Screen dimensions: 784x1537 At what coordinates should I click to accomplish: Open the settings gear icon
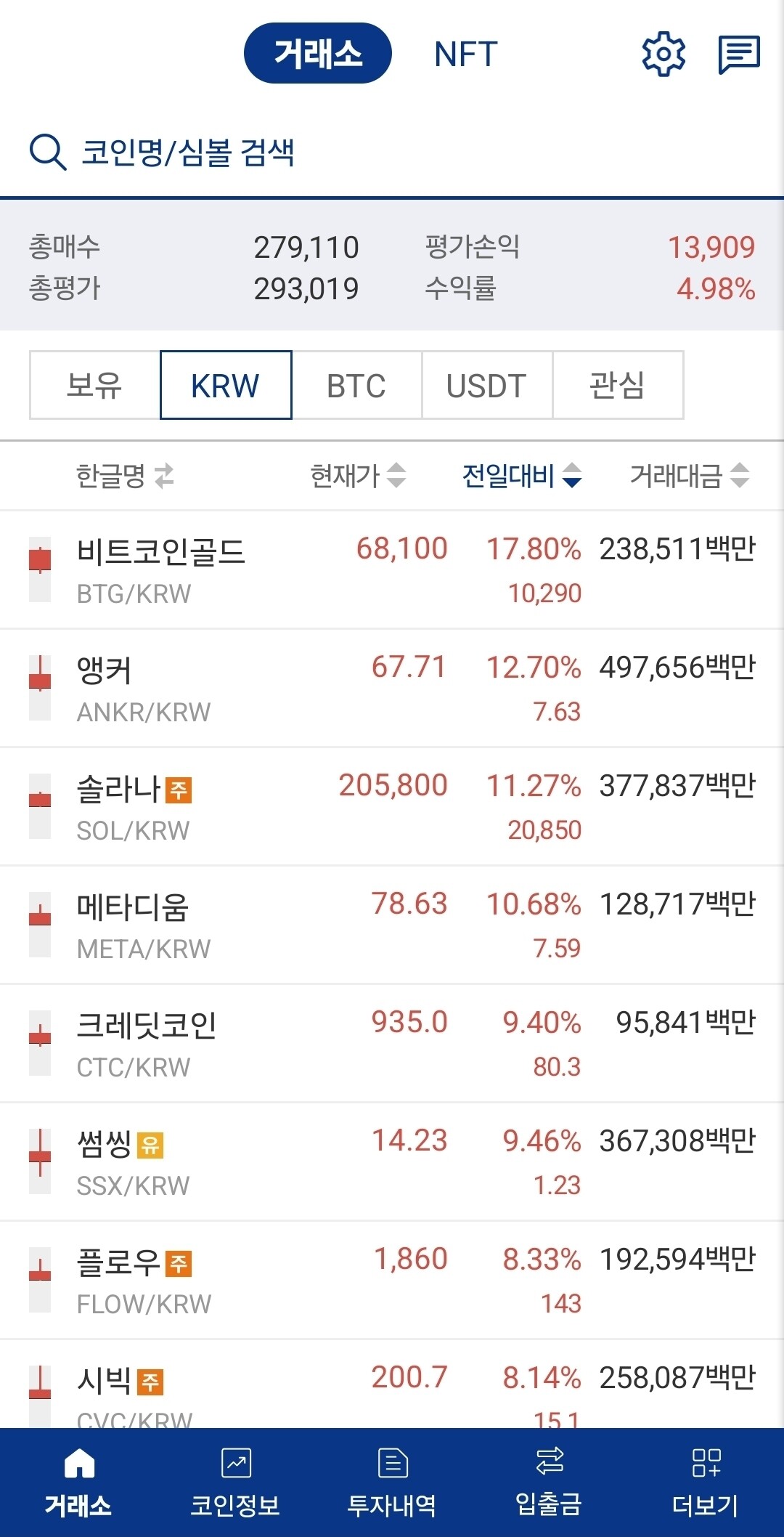(662, 53)
